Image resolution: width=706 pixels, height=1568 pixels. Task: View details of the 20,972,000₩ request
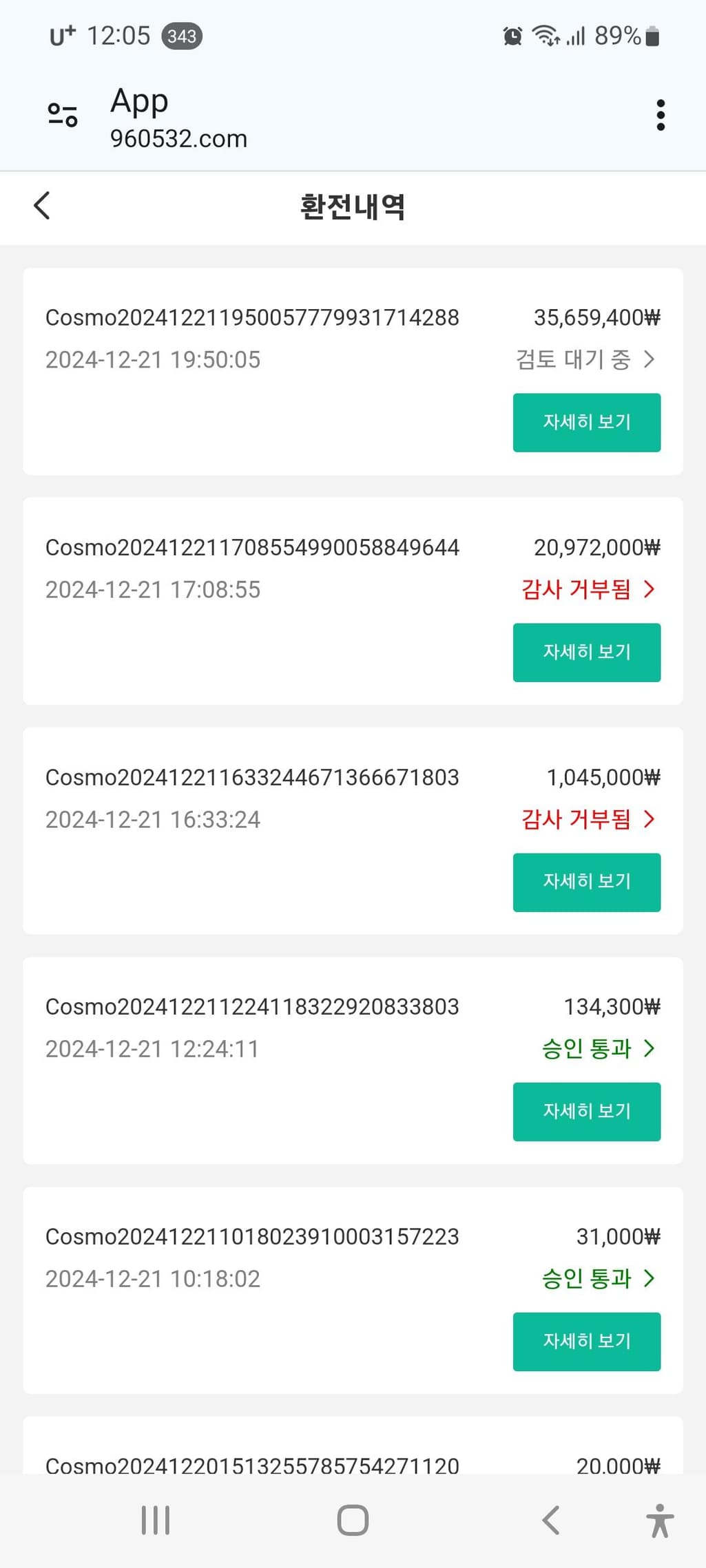tap(586, 652)
